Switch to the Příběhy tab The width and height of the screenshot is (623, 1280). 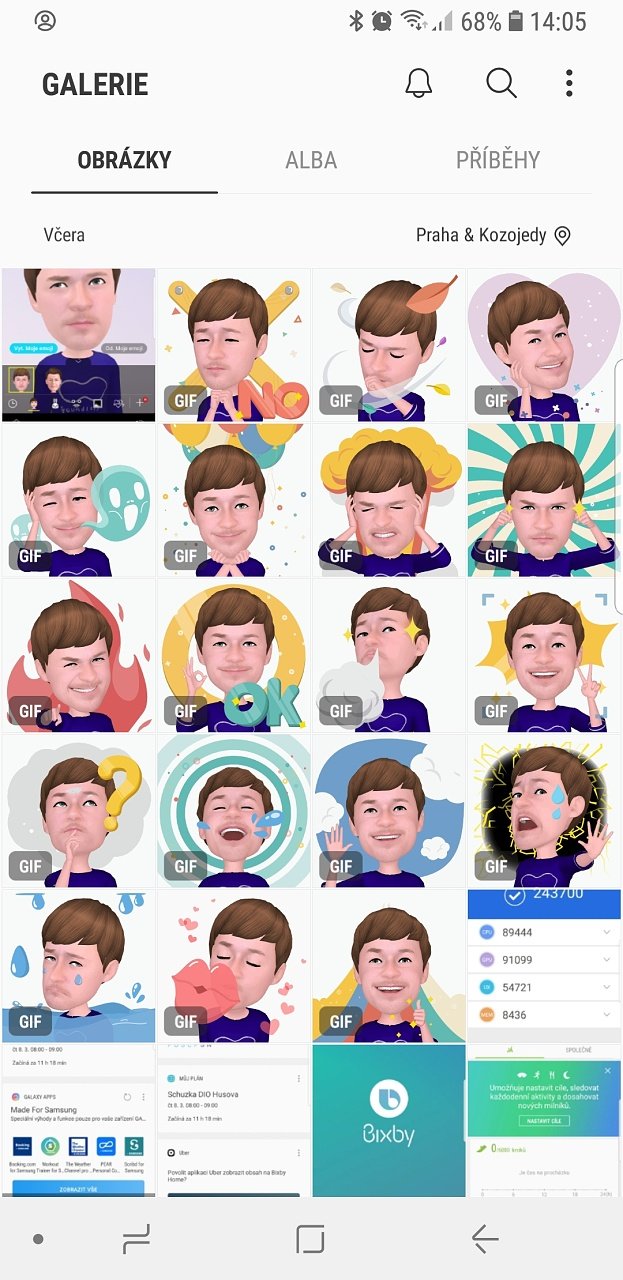pos(498,160)
